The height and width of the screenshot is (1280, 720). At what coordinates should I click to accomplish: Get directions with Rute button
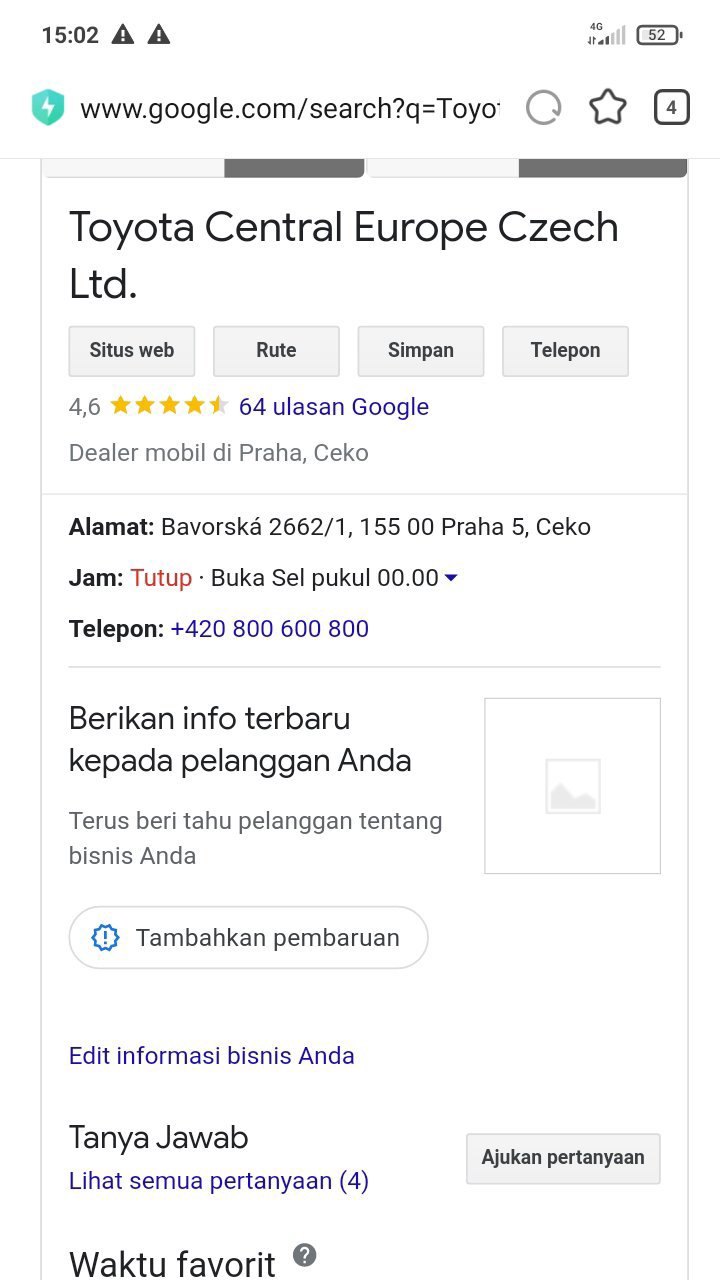click(x=276, y=351)
